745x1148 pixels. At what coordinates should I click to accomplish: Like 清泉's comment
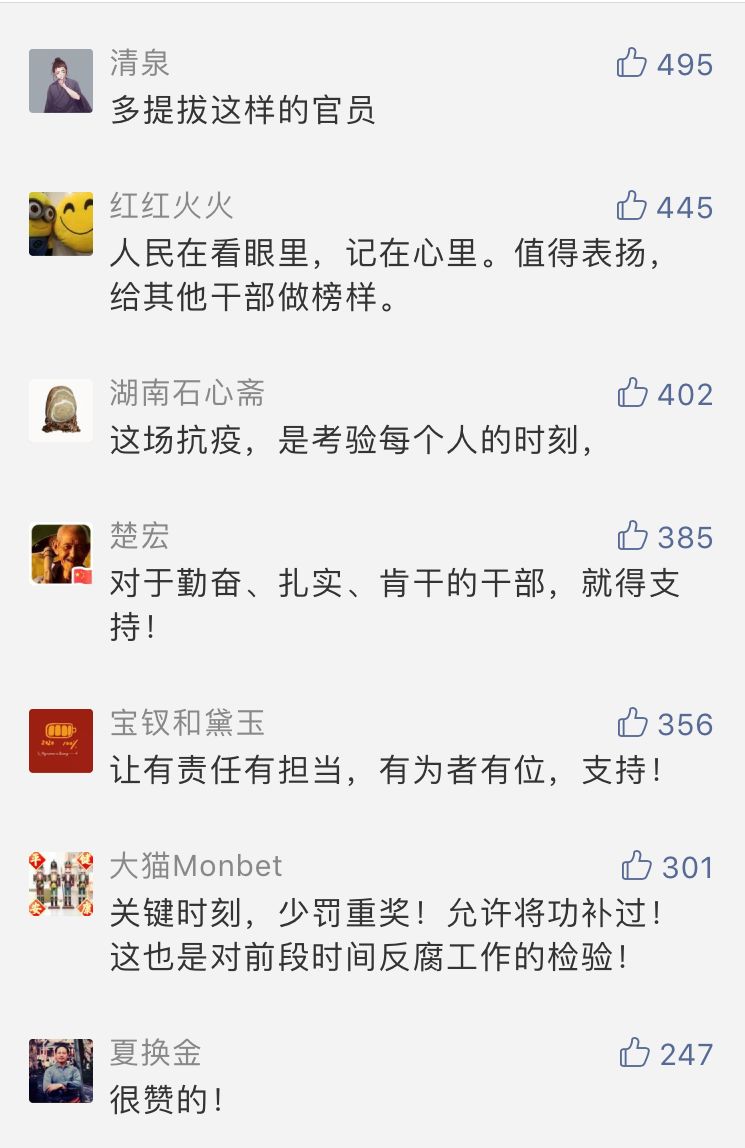pyautogui.click(x=632, y=63)
